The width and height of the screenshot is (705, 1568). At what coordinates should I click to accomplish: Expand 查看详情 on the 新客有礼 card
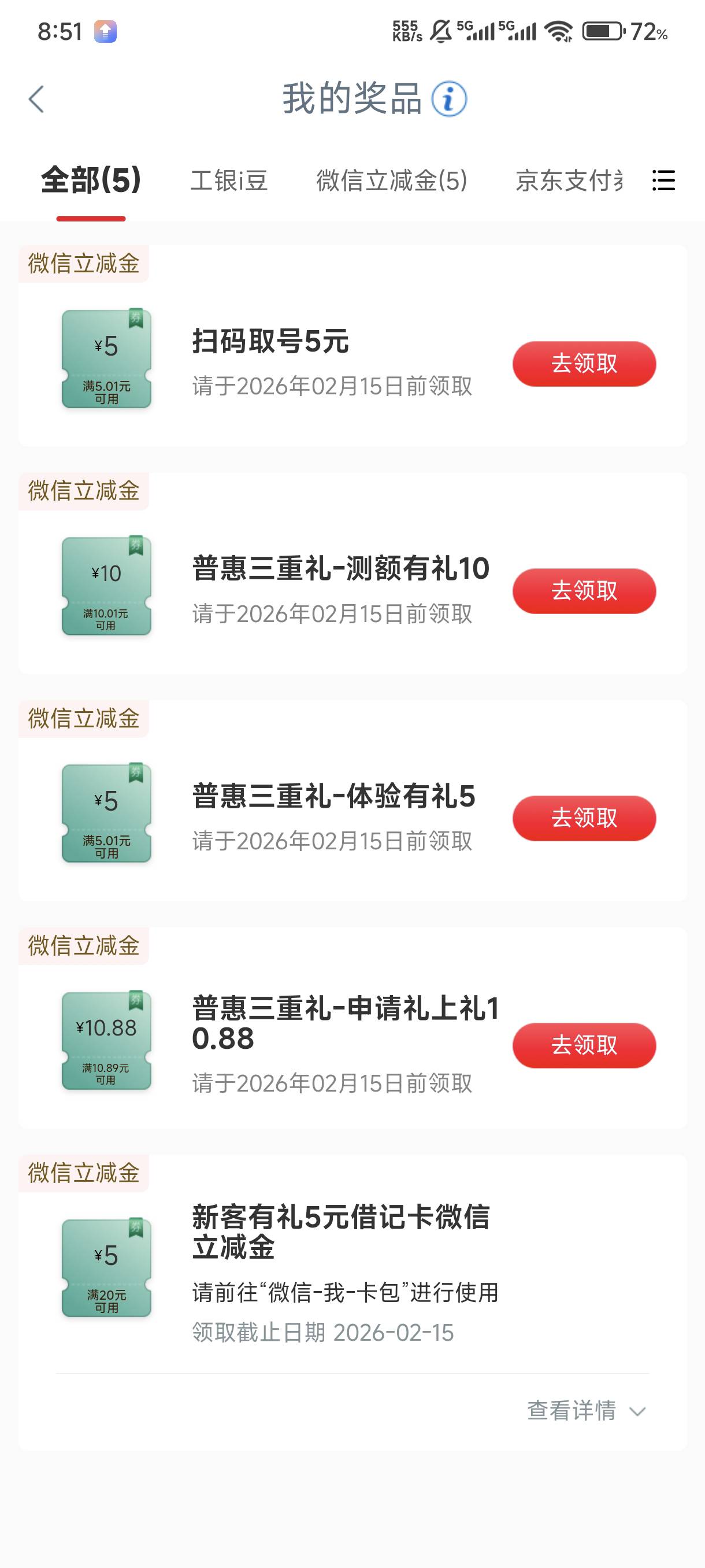click(x=587, y=1410)
